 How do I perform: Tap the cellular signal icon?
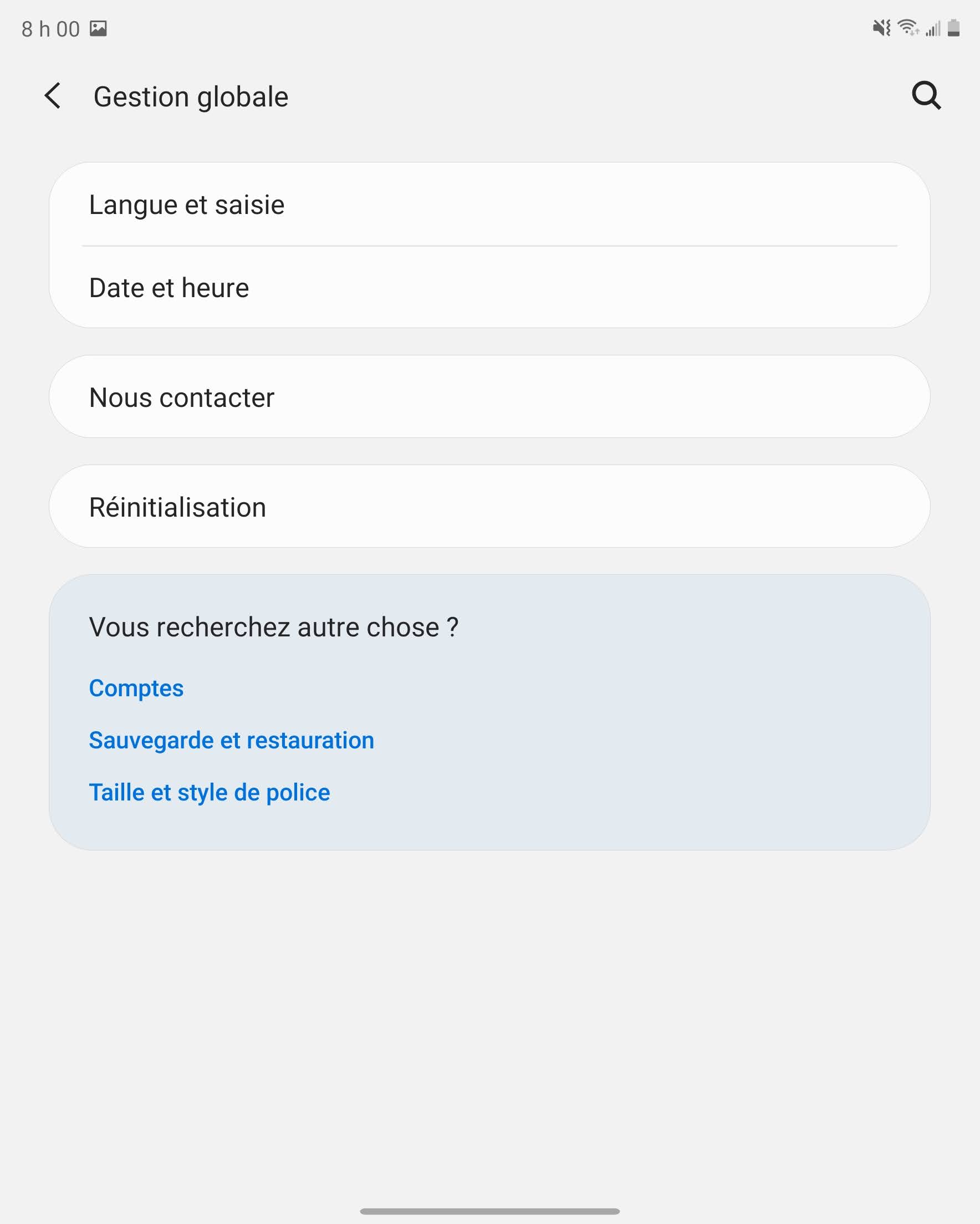tap(933, 27)
